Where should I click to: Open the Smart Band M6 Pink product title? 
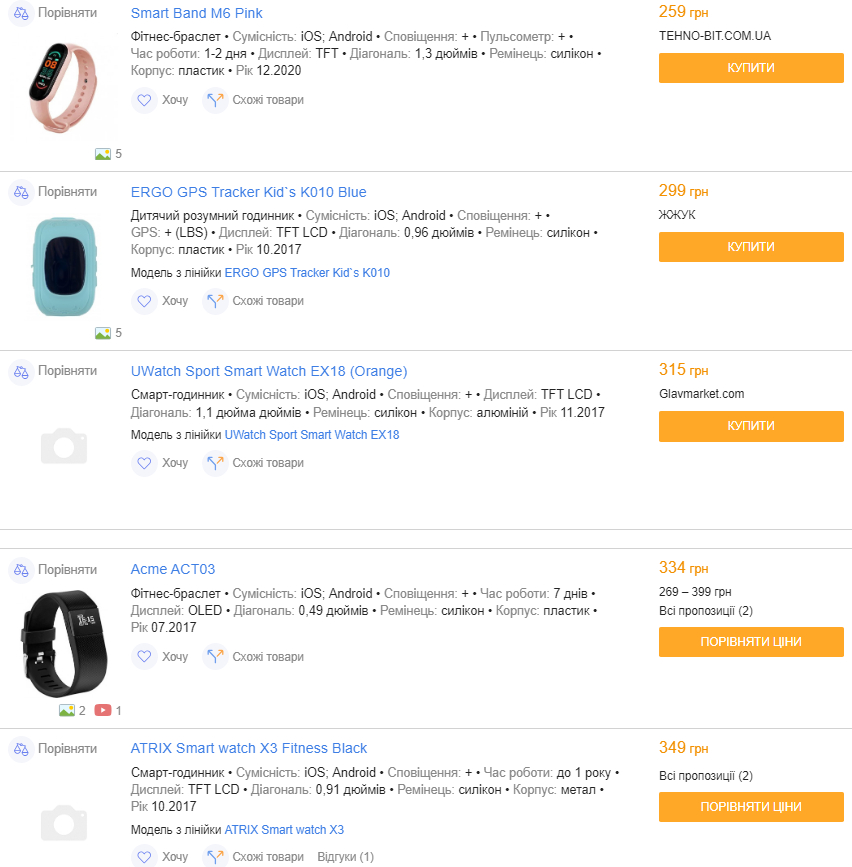pos(196,13)
